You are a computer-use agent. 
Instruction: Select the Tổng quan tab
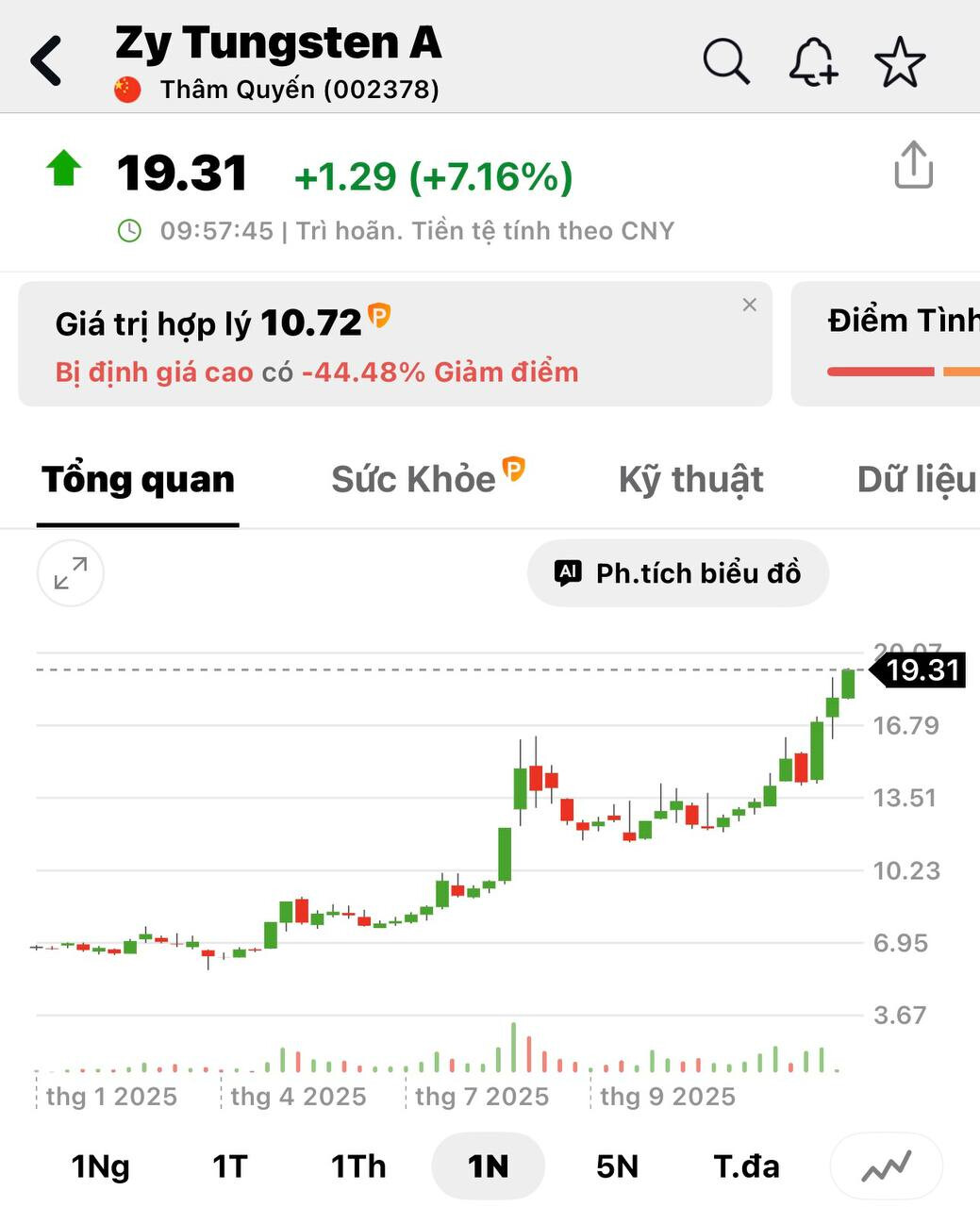[138, 479]
